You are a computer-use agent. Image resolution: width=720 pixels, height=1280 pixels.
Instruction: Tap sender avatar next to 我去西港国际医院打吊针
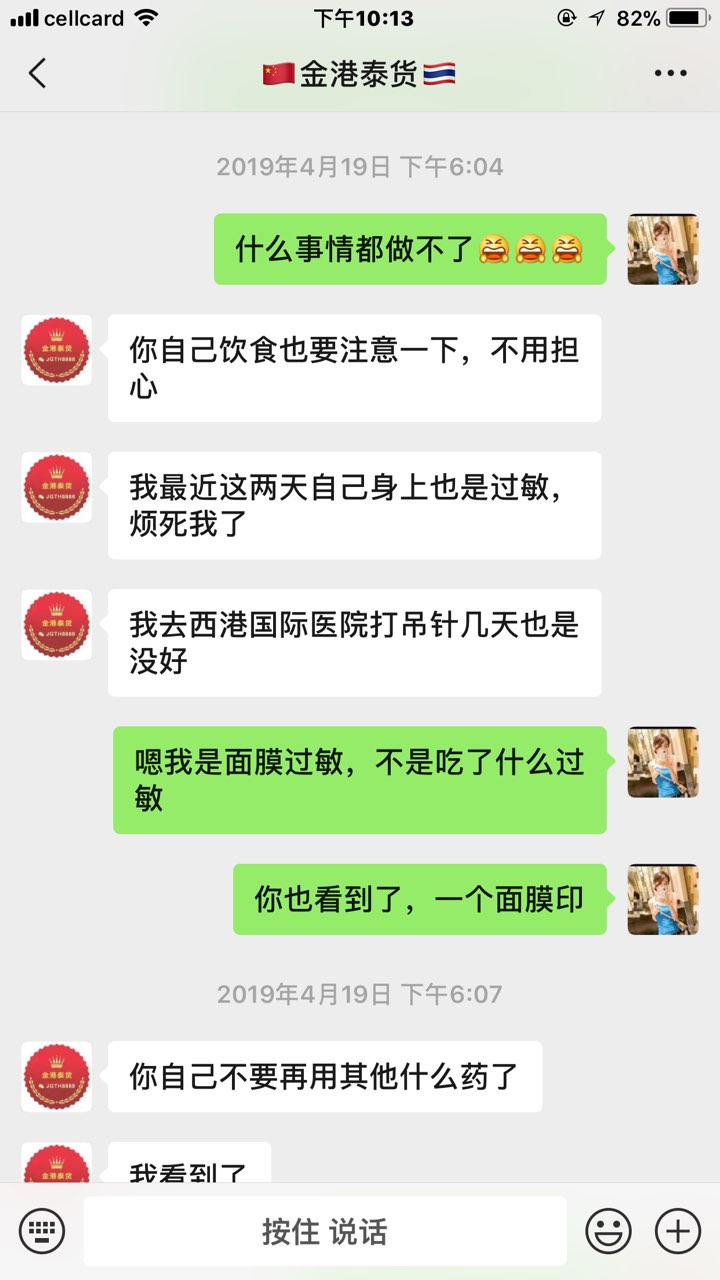point(56,625)
